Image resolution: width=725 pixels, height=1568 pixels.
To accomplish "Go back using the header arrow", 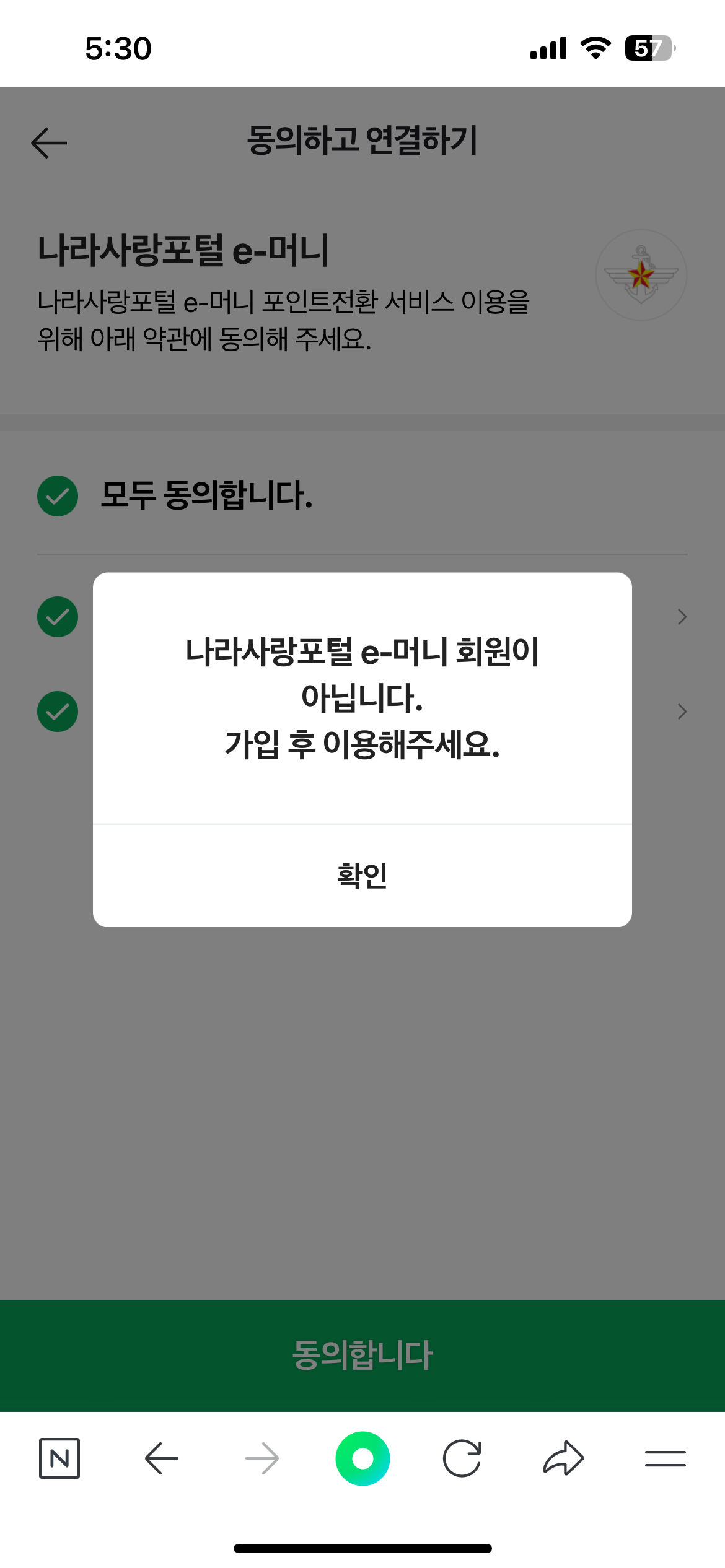I will [x=49, y=143].
